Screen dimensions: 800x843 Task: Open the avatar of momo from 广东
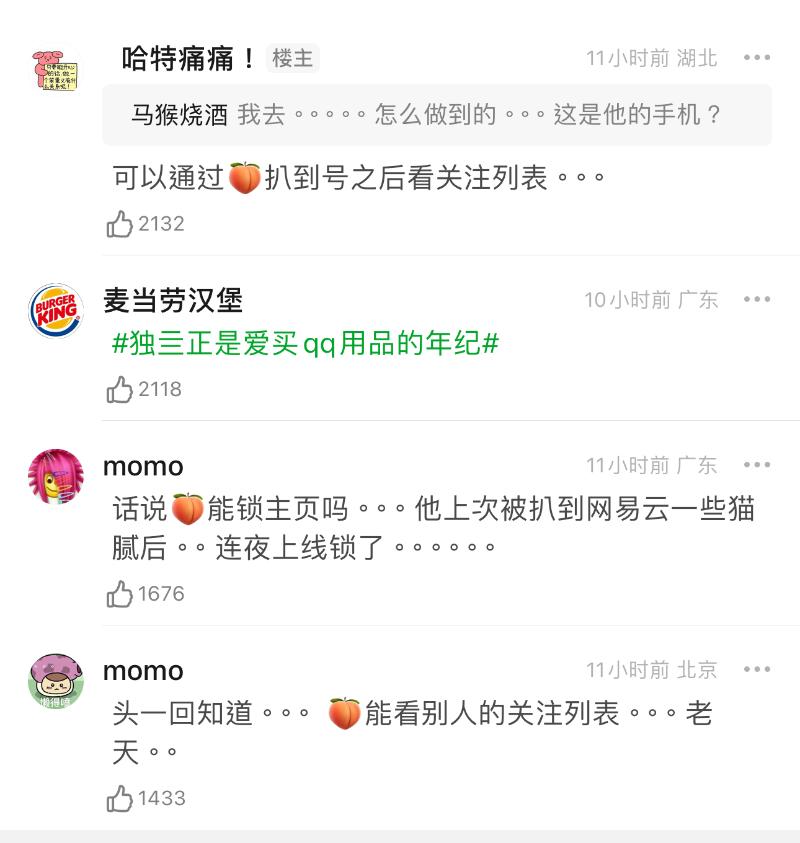pos(56,476)
